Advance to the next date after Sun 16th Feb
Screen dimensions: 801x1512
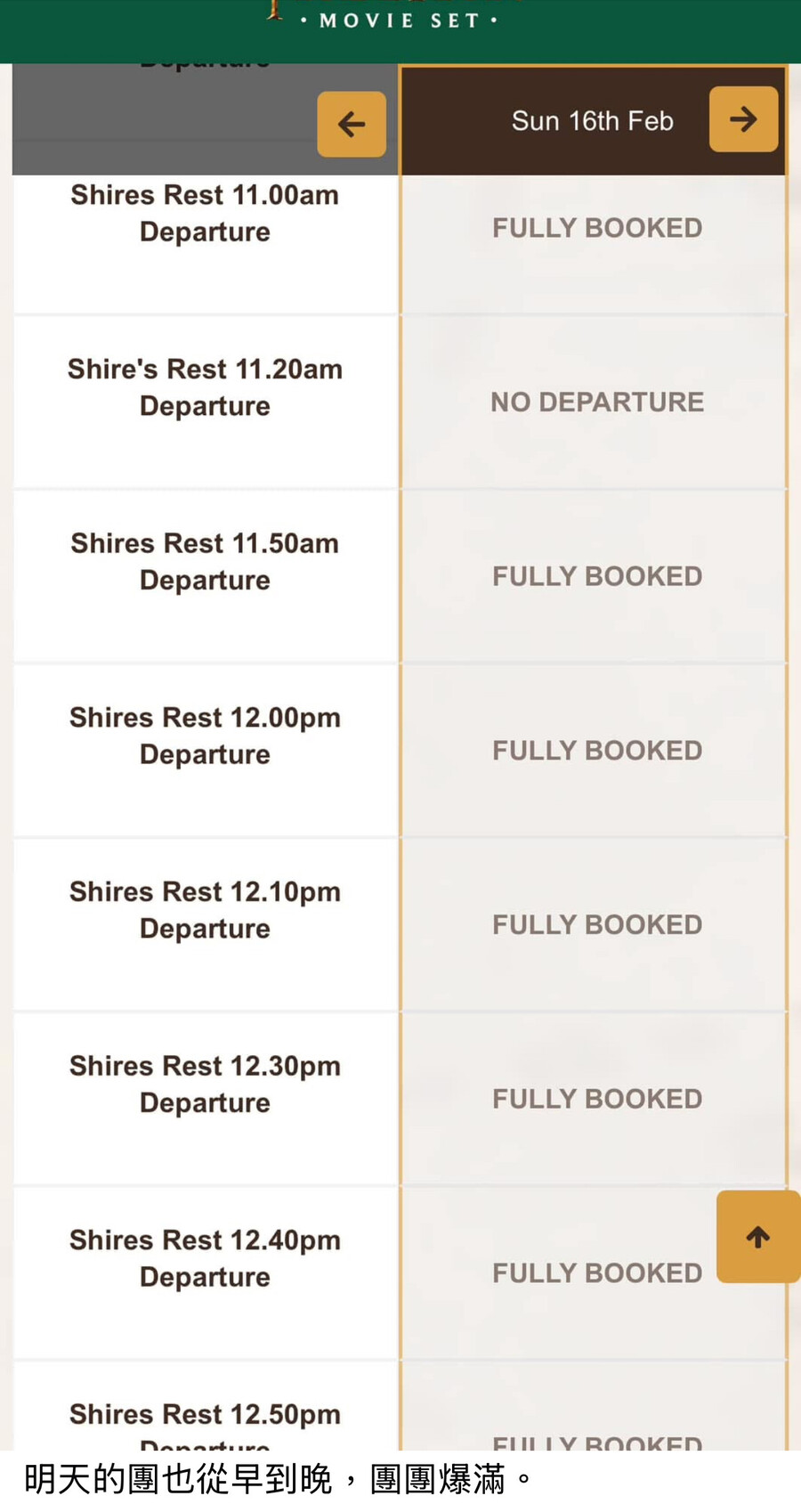point(743,119)
